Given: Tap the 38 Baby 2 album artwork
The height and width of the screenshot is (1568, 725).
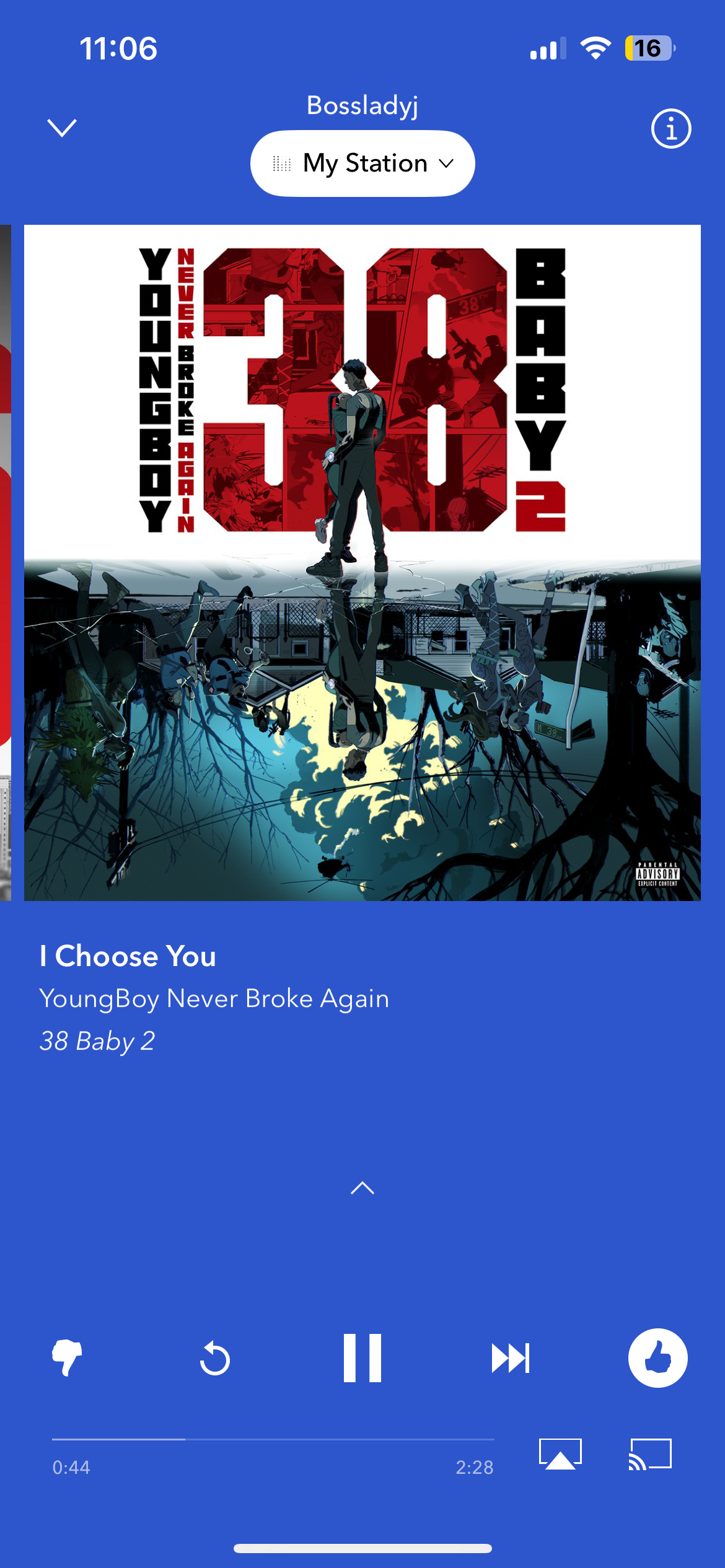Looking at the screenshot, I should point(362,562).
